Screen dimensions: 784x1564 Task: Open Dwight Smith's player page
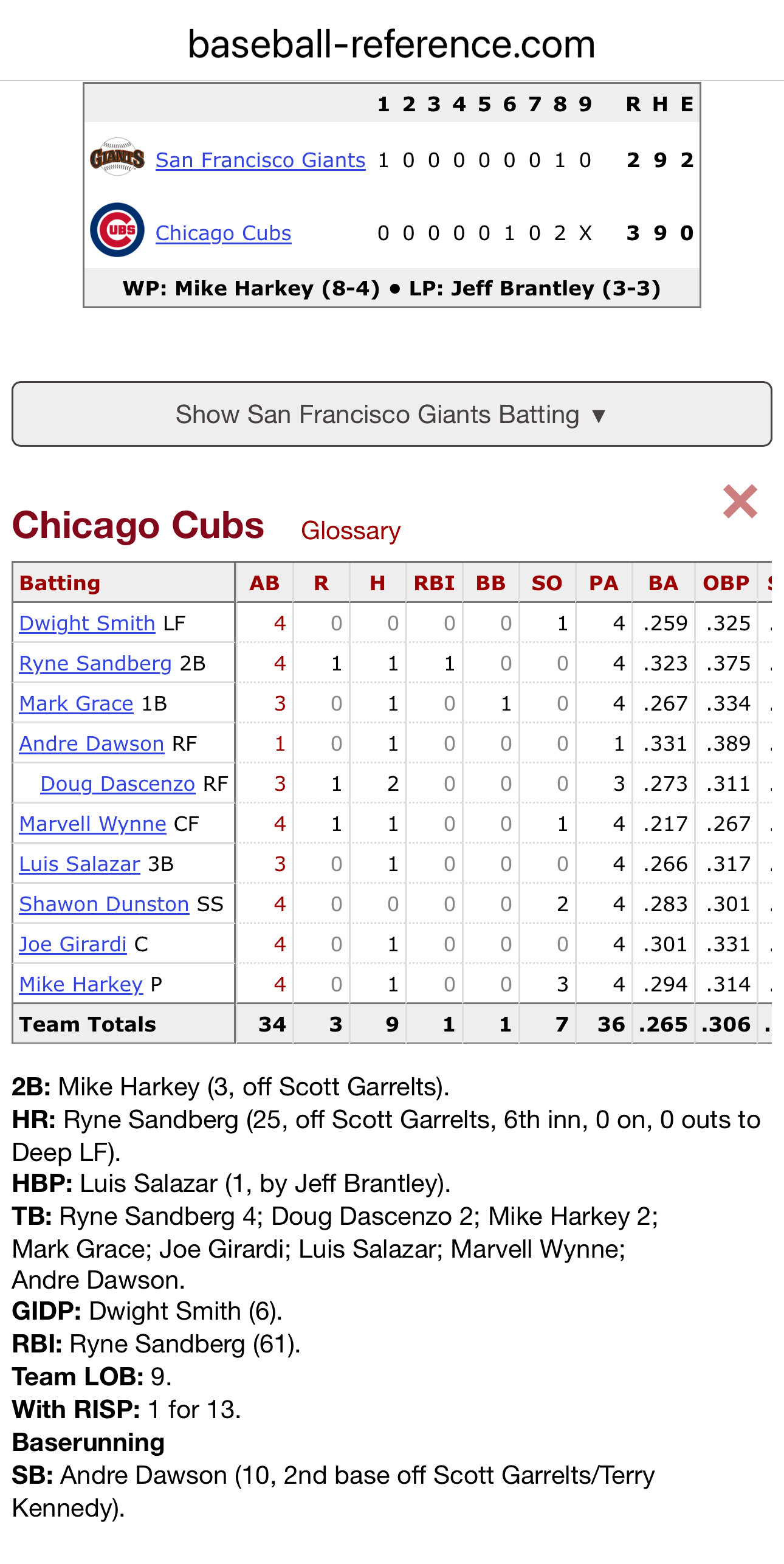click(87, 624)
